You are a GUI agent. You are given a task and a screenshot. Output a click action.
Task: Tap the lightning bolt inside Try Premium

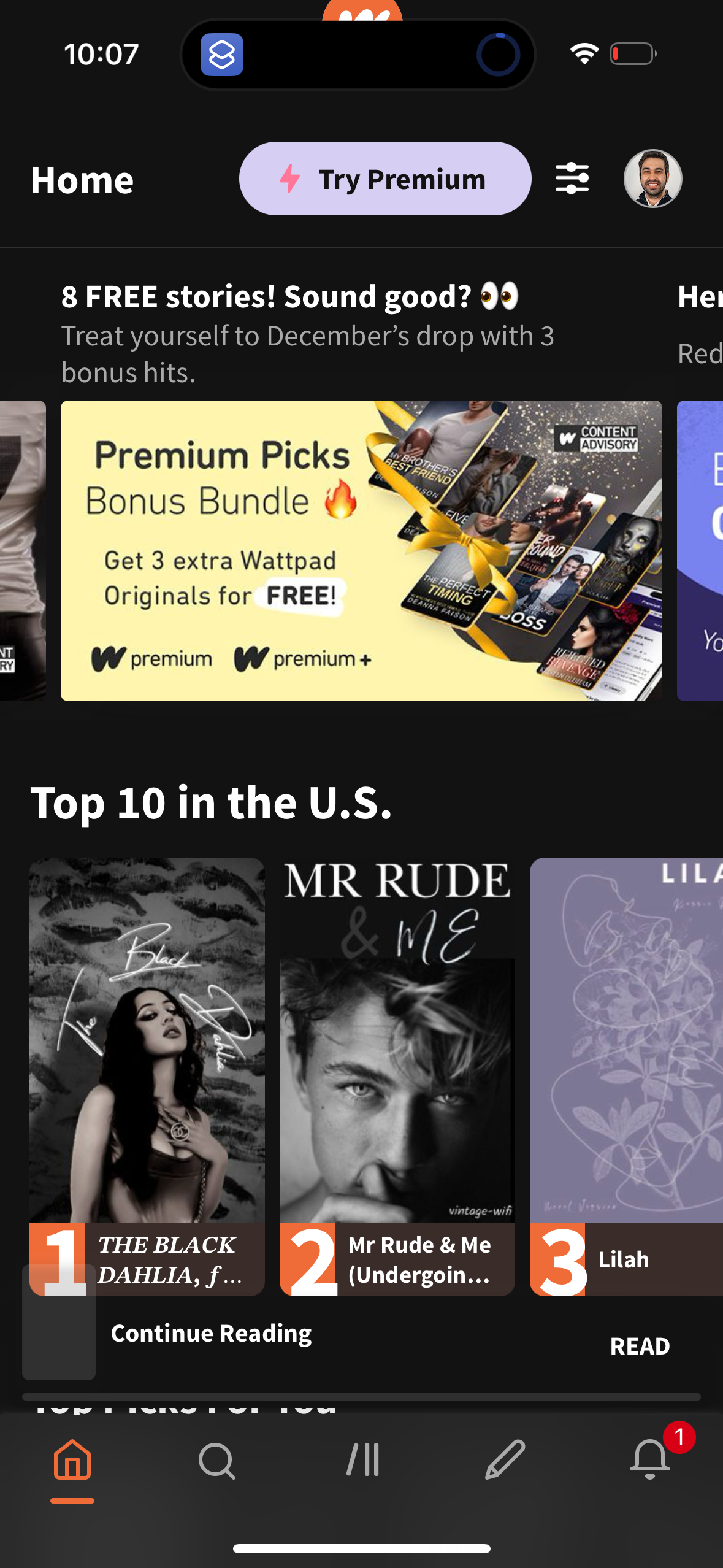(290, 179)
